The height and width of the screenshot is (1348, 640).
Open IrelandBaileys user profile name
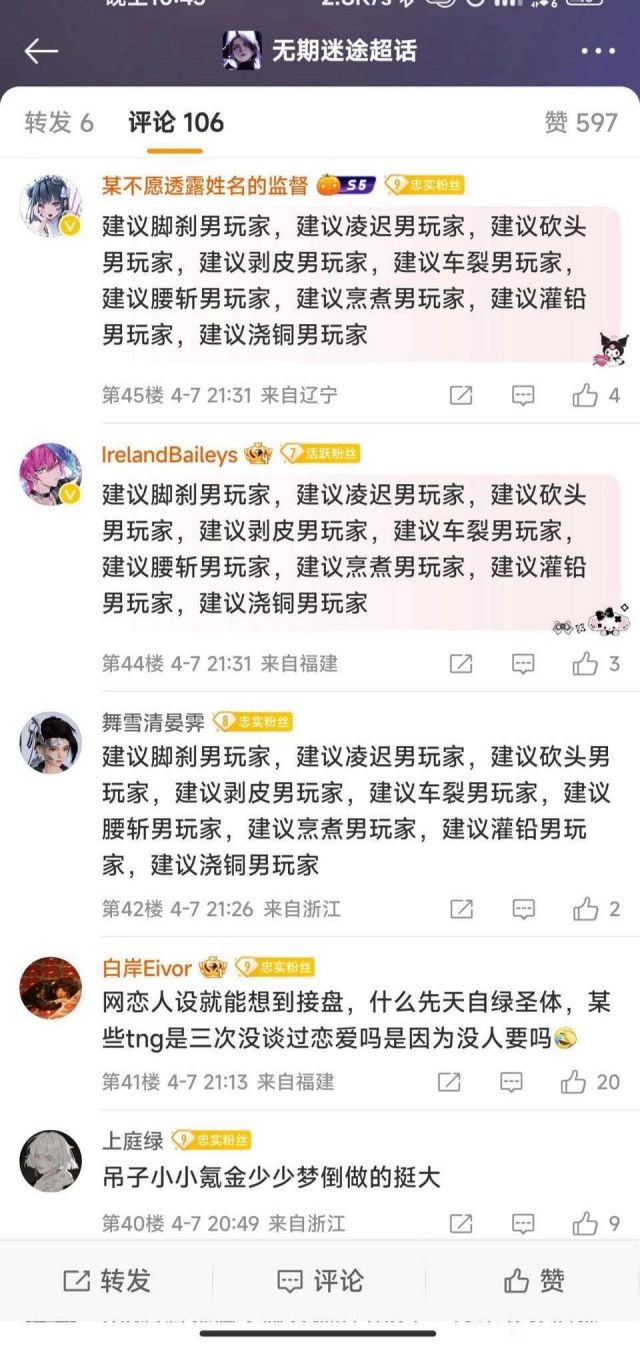tap(169, 454)
